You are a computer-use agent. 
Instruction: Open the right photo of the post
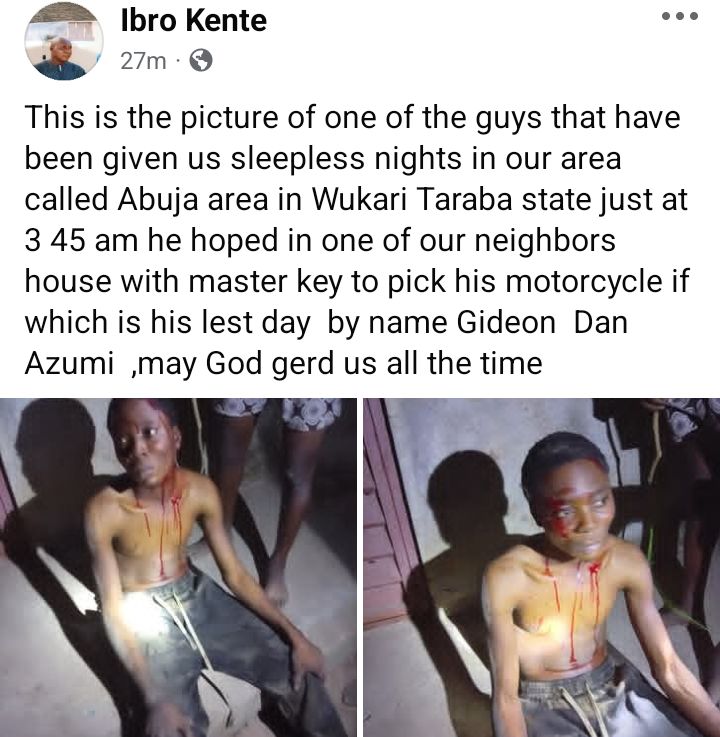pos(541,567)
